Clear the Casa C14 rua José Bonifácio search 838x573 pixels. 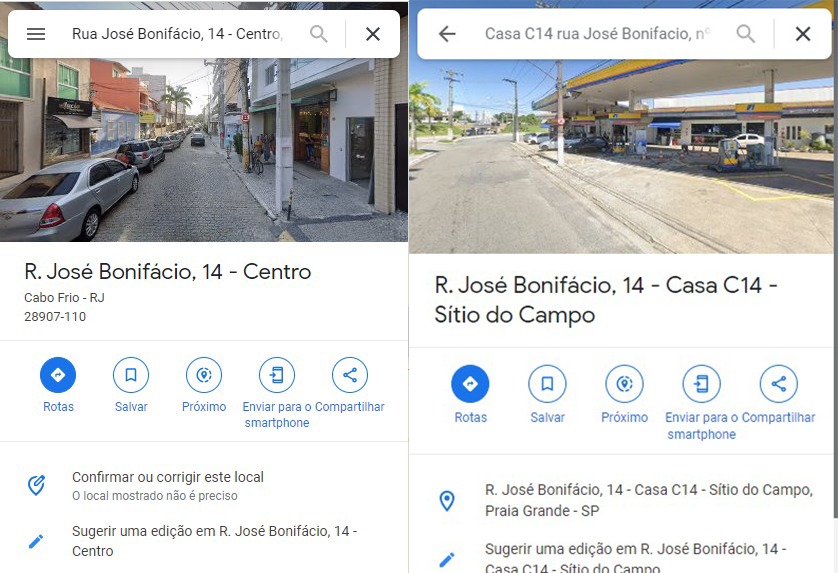tap(802, 34)
